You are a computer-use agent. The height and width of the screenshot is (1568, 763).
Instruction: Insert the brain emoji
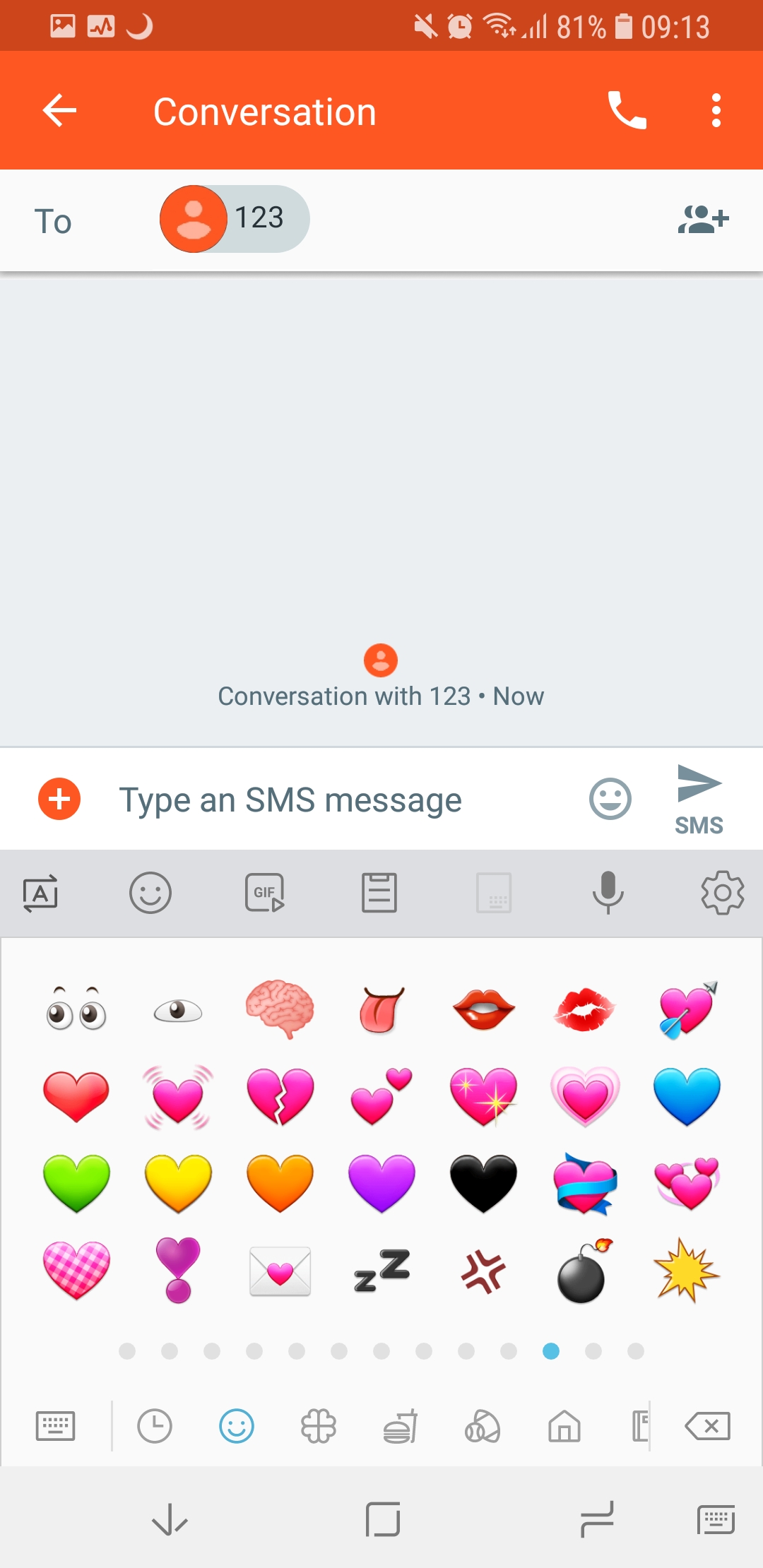point(280,1009)
